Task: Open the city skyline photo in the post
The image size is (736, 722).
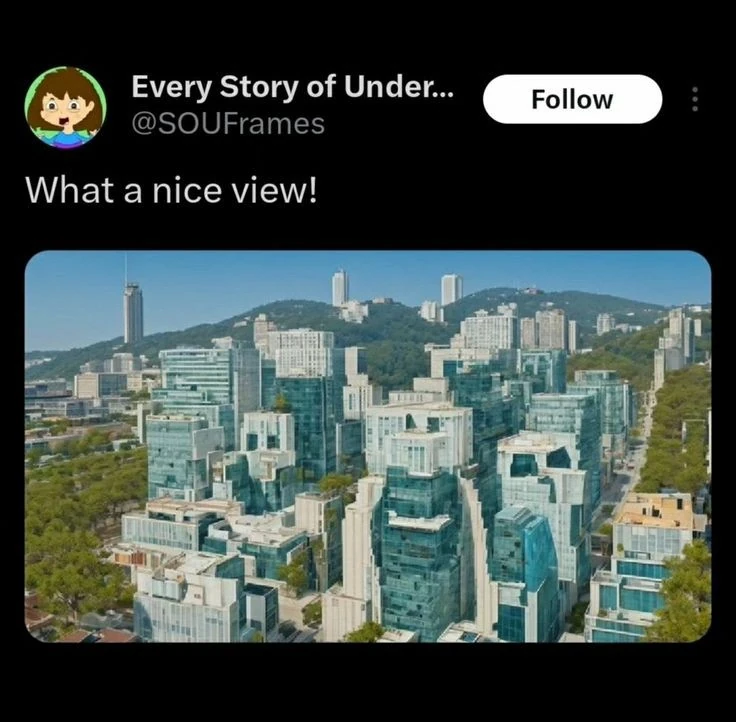Action: [x=367, y=446]
